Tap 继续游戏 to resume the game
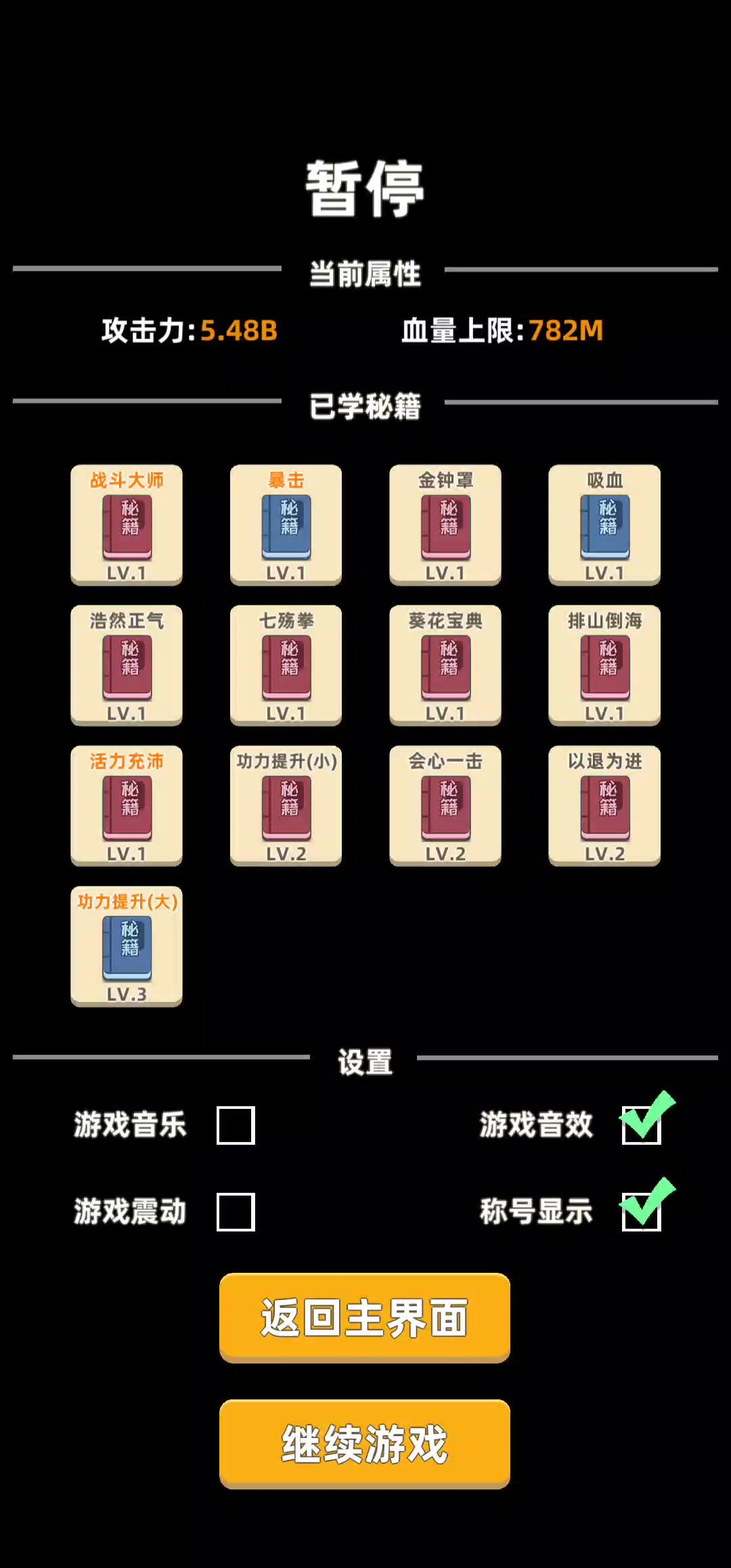Viewport: 731px width, 1568px height. coord(364,1443)
